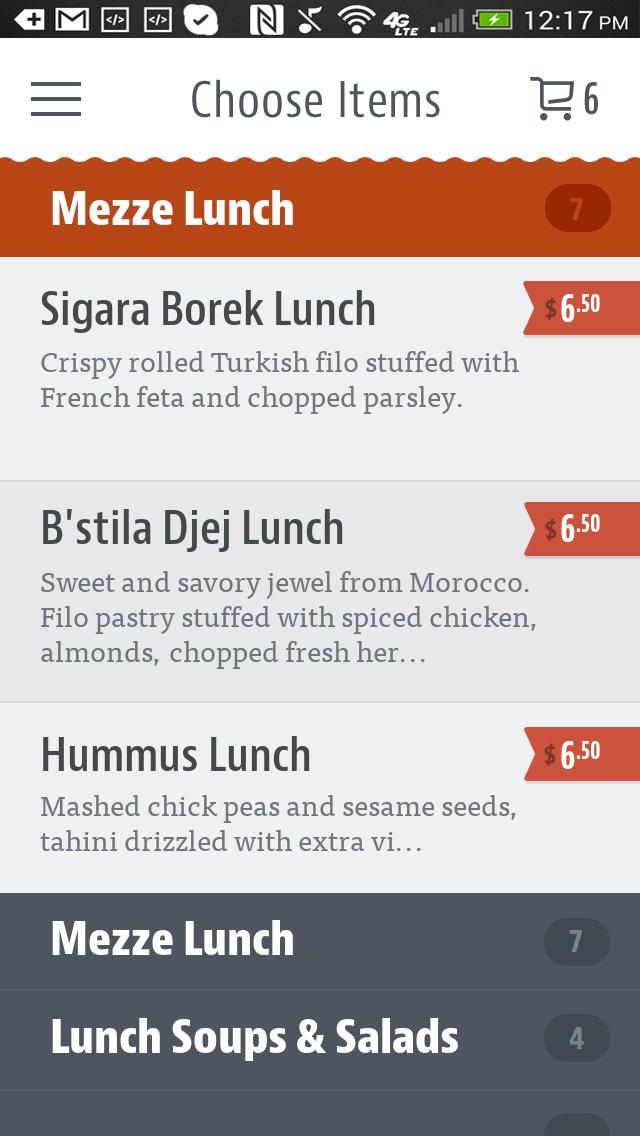Open the gray Mezze Lunch category
Screen dimensions: 640x1136
coord(320,941)
